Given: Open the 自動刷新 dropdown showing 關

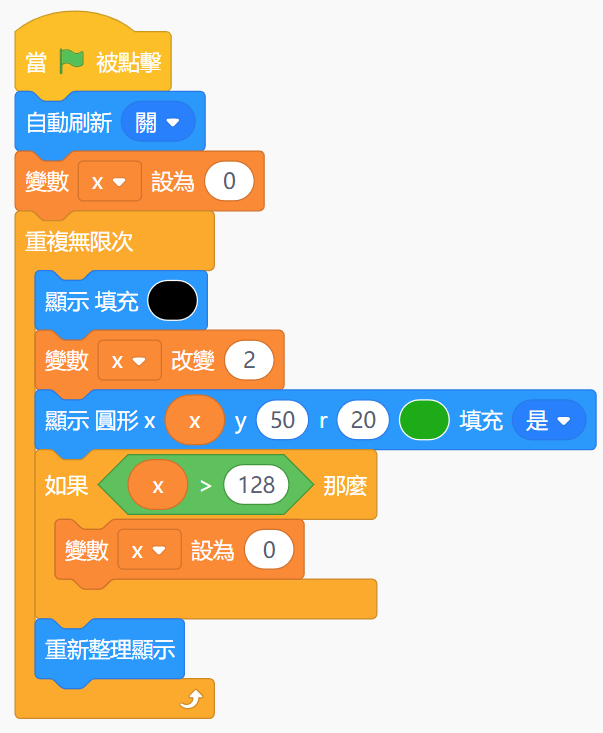Looking at the screenshot, I should tap(157, 122).
